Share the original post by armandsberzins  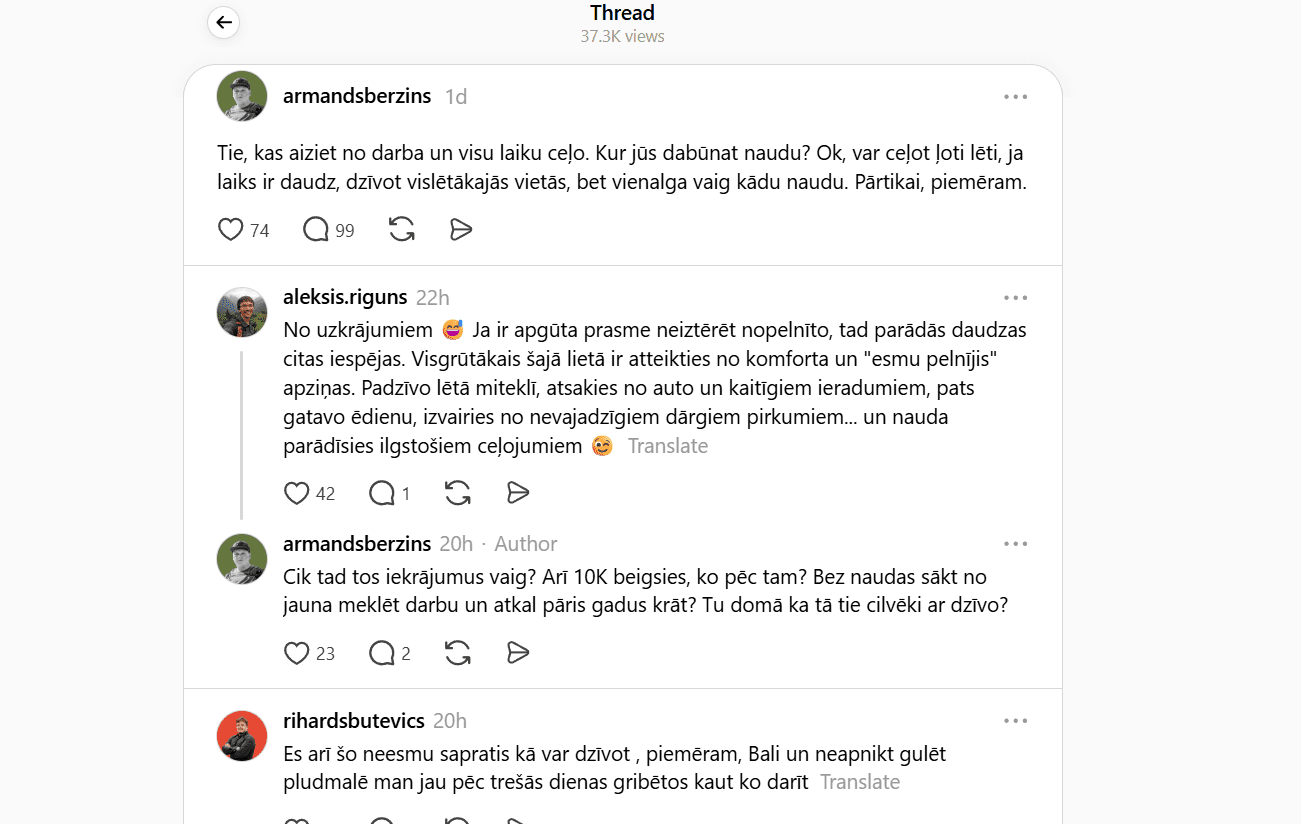(x=461, y=230)
